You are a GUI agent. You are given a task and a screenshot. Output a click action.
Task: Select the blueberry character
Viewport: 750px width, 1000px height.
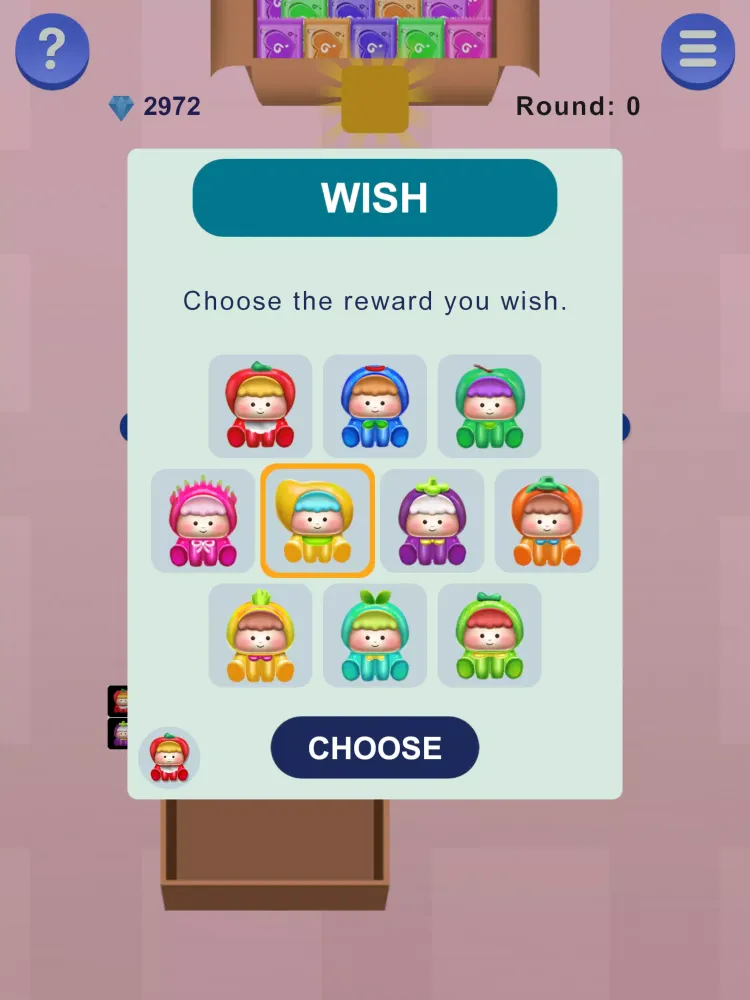click(x=375, y=406)
